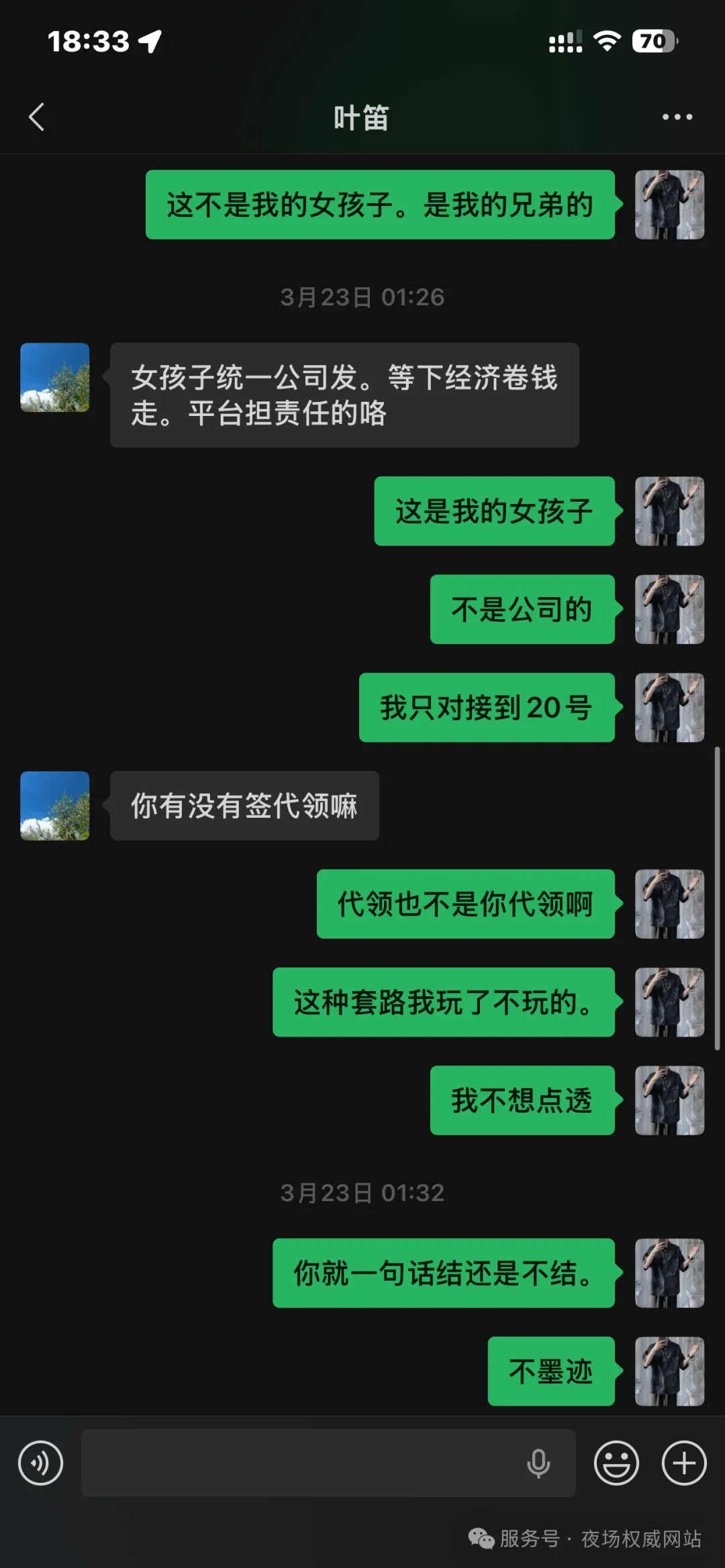Open the chat info overflow menu
The image size is (725, 1568).
677,117
